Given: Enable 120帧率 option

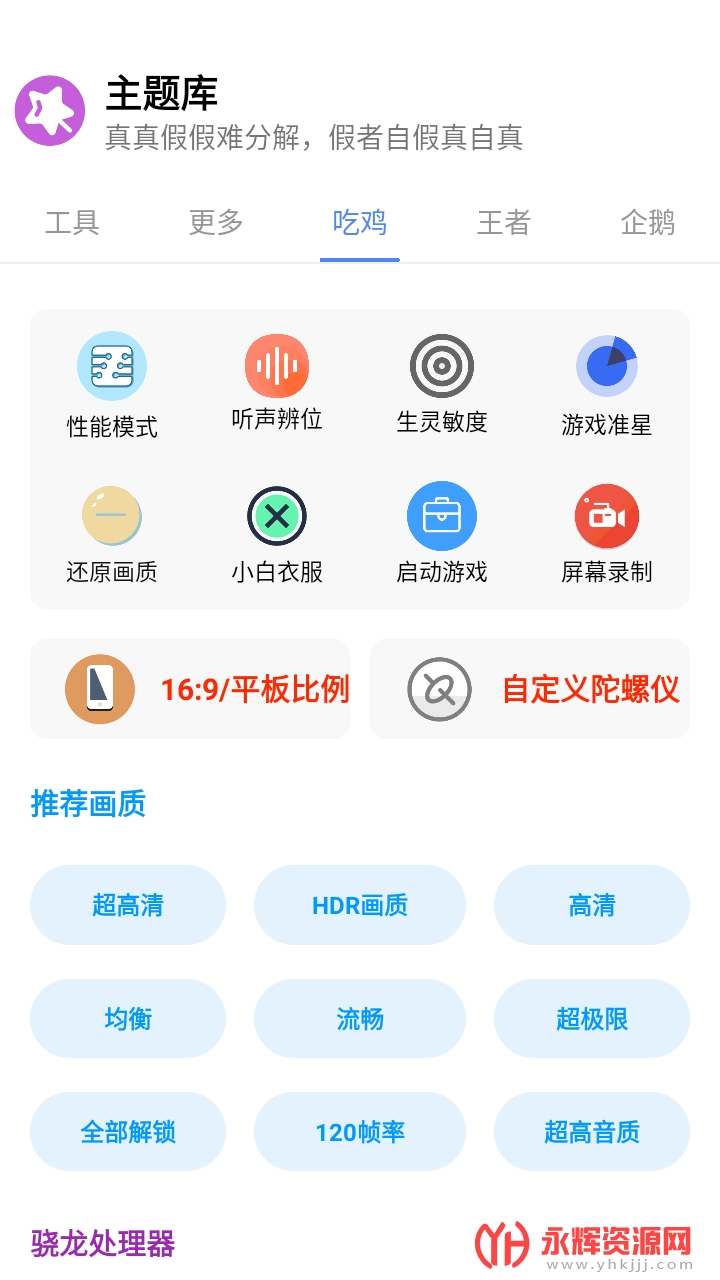Looking at the screenshot, I should 360,1132.
